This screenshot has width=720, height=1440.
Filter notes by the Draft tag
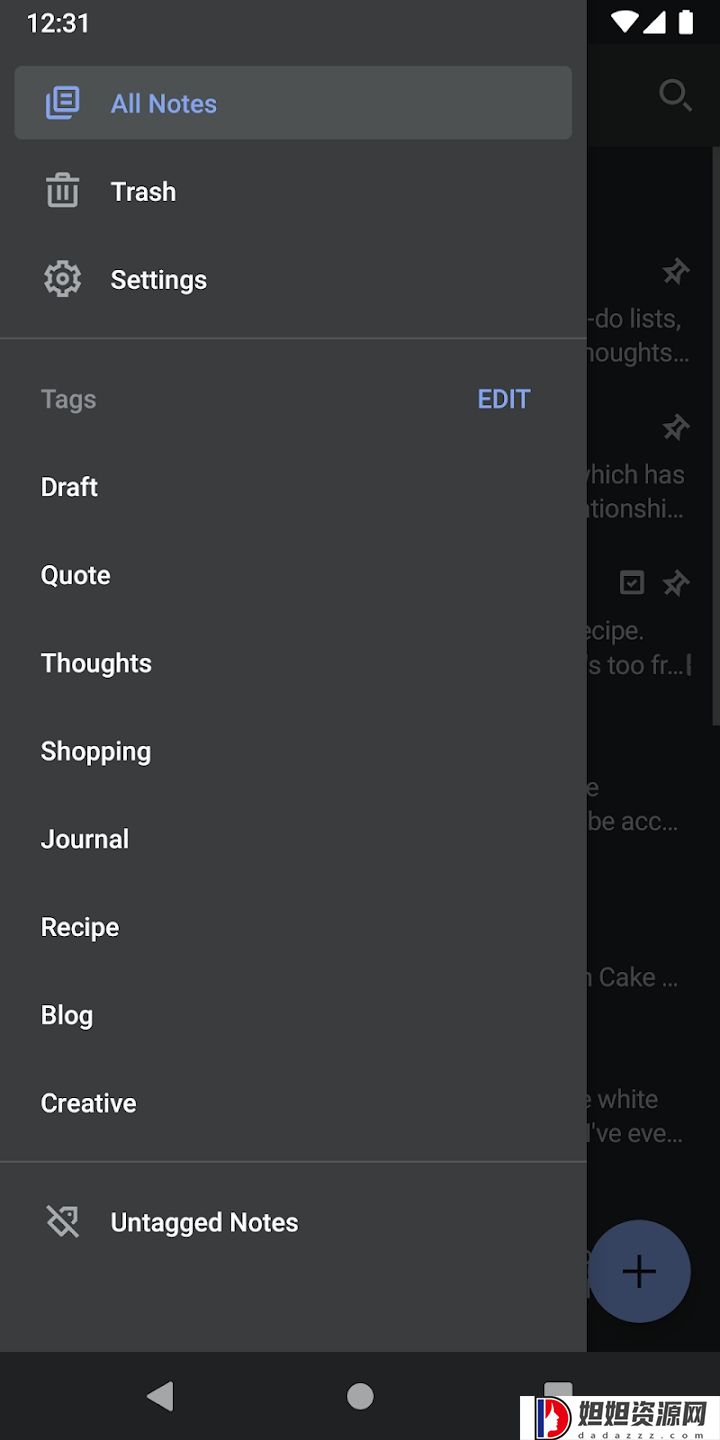coord(293,487)
